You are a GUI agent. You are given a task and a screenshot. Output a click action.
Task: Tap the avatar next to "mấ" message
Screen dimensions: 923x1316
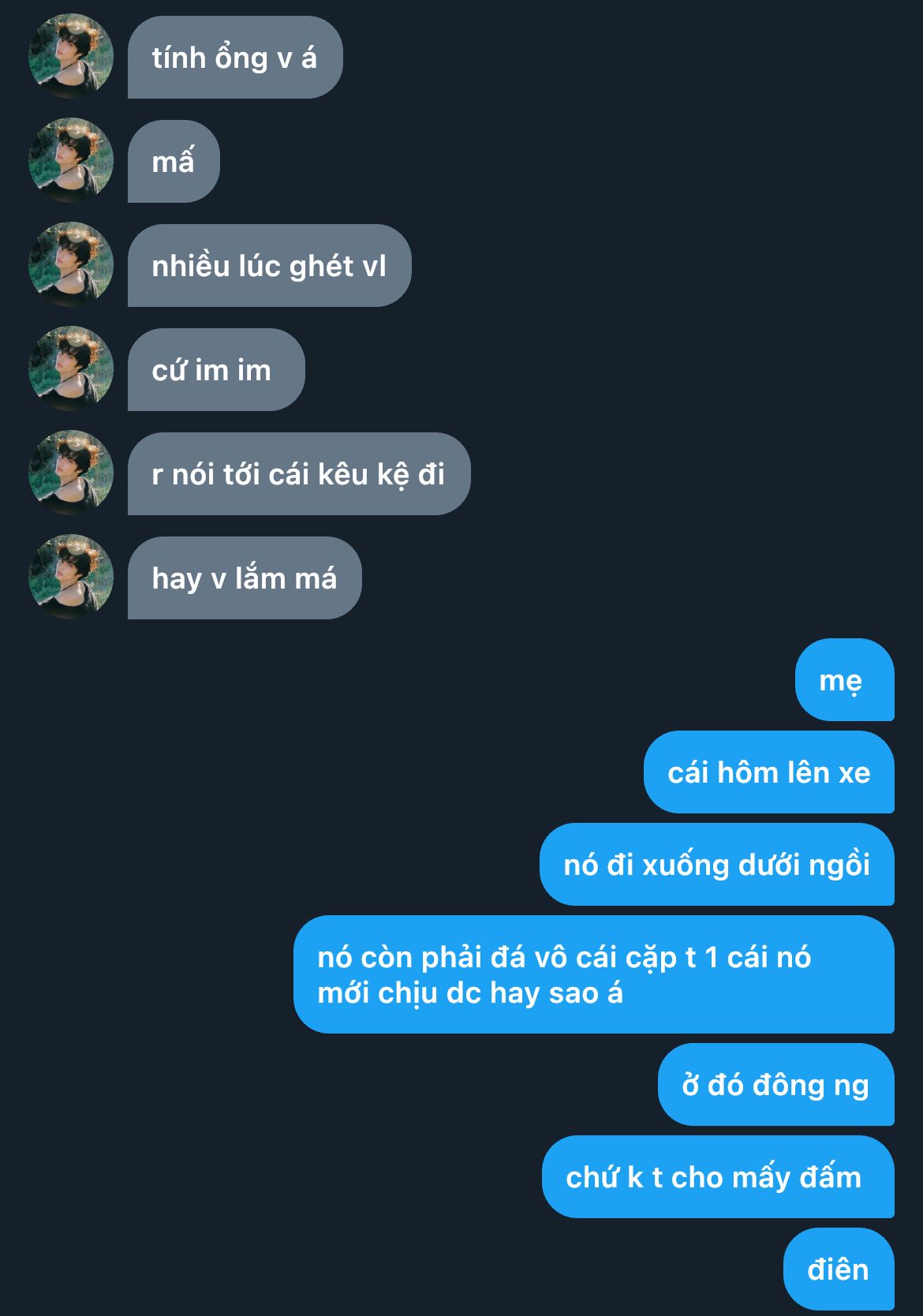click(71, 161)
